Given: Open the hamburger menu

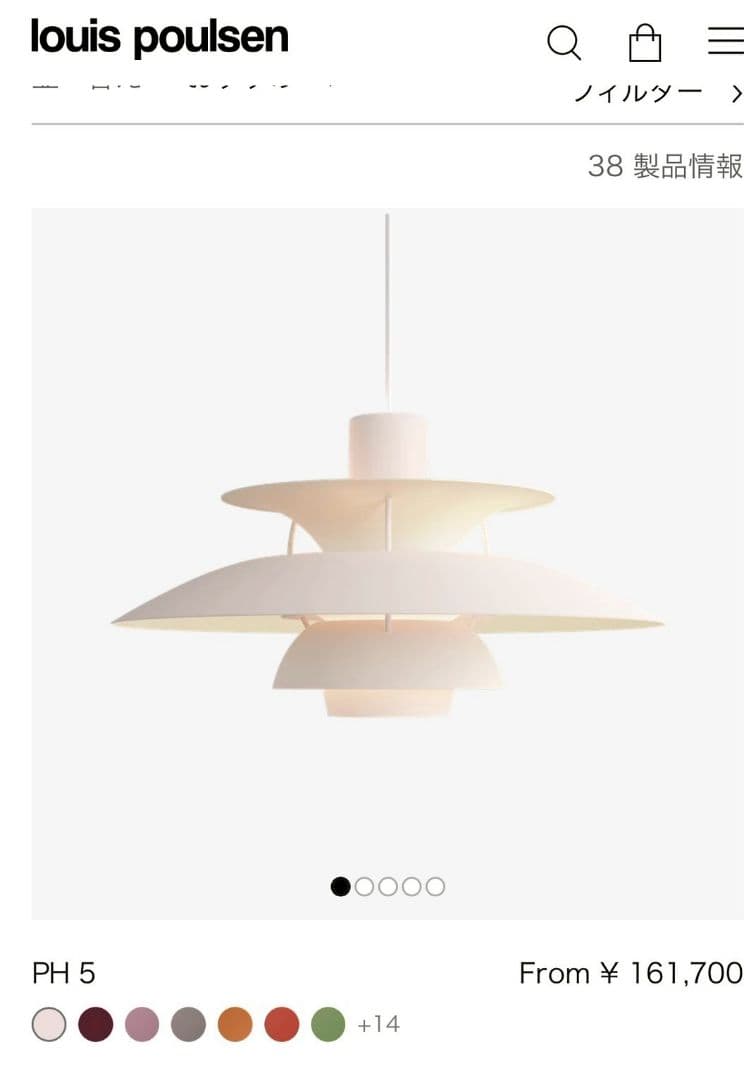Looking at the screenshot, I should 726,41.
